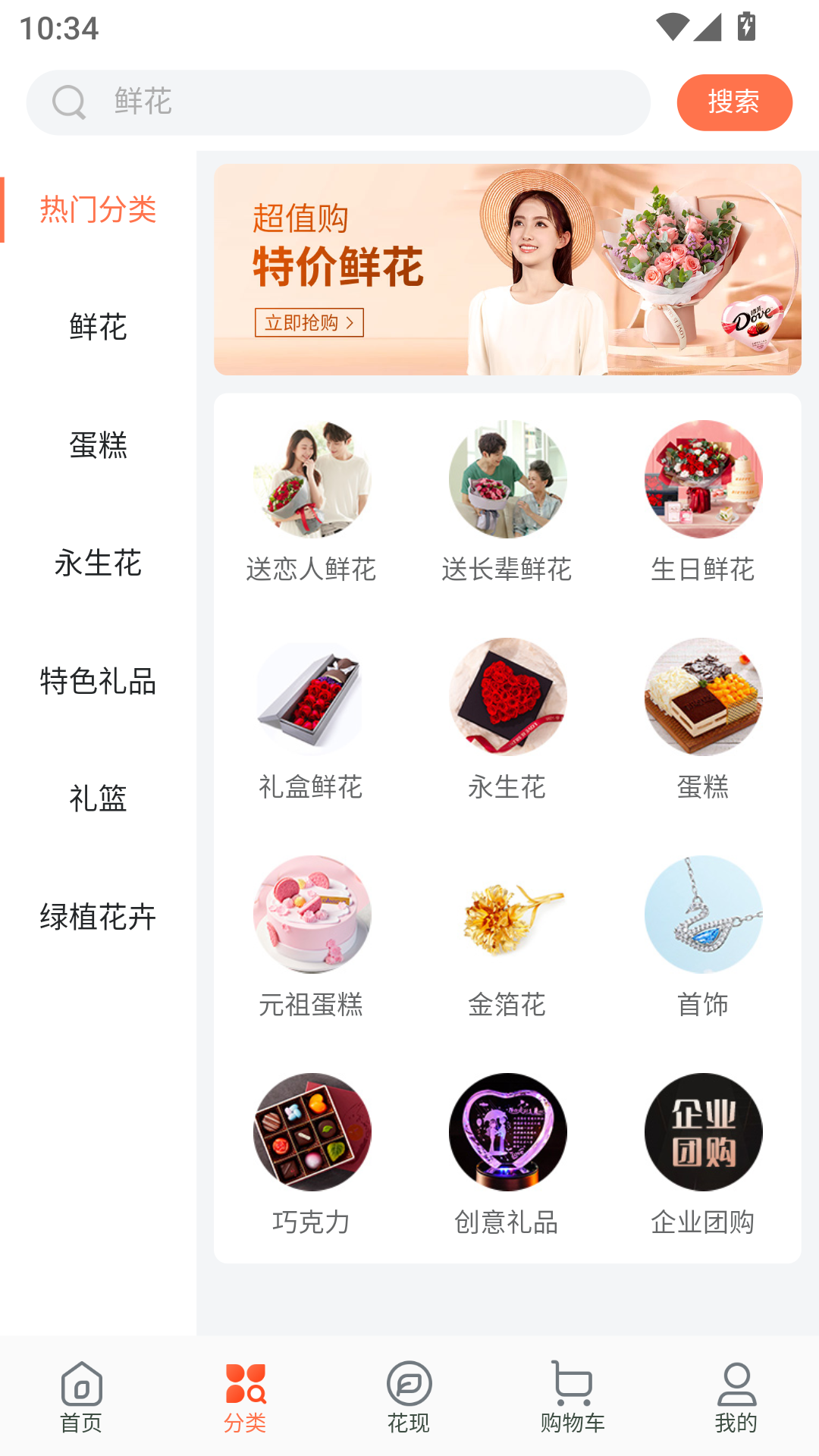
Task: Switch to the 我的 profile tab
Action: [x=736, y=1397]
